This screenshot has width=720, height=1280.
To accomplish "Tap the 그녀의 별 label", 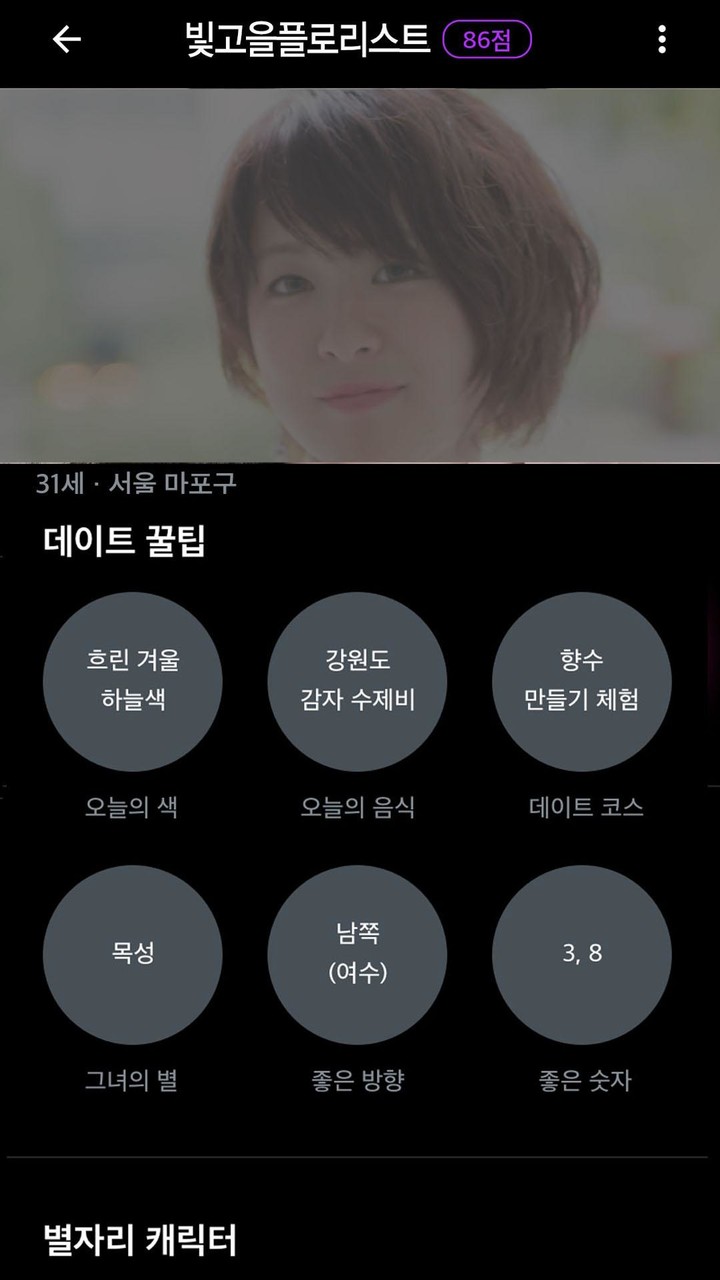I will tap(133, 1078).
